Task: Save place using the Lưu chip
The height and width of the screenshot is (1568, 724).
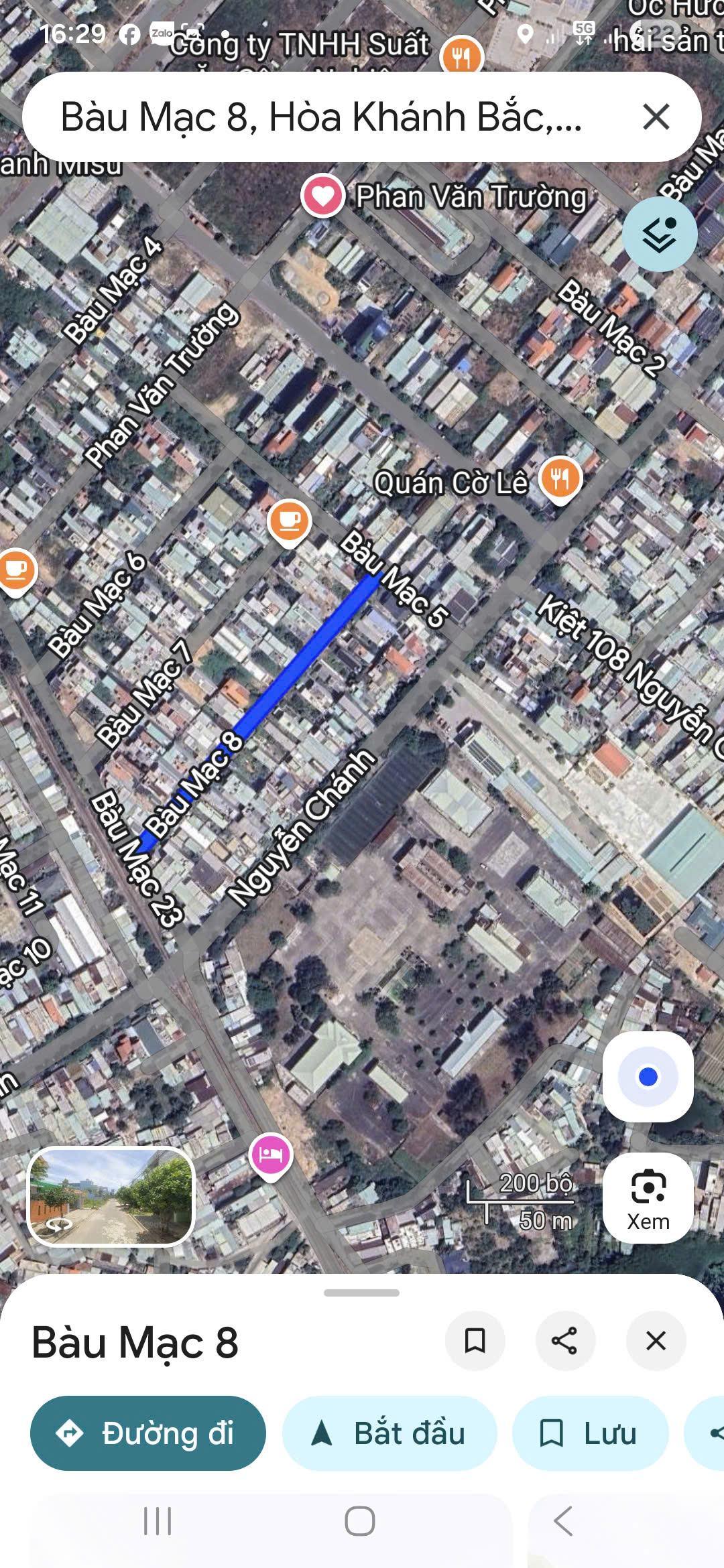Action: click(590, 1433)
